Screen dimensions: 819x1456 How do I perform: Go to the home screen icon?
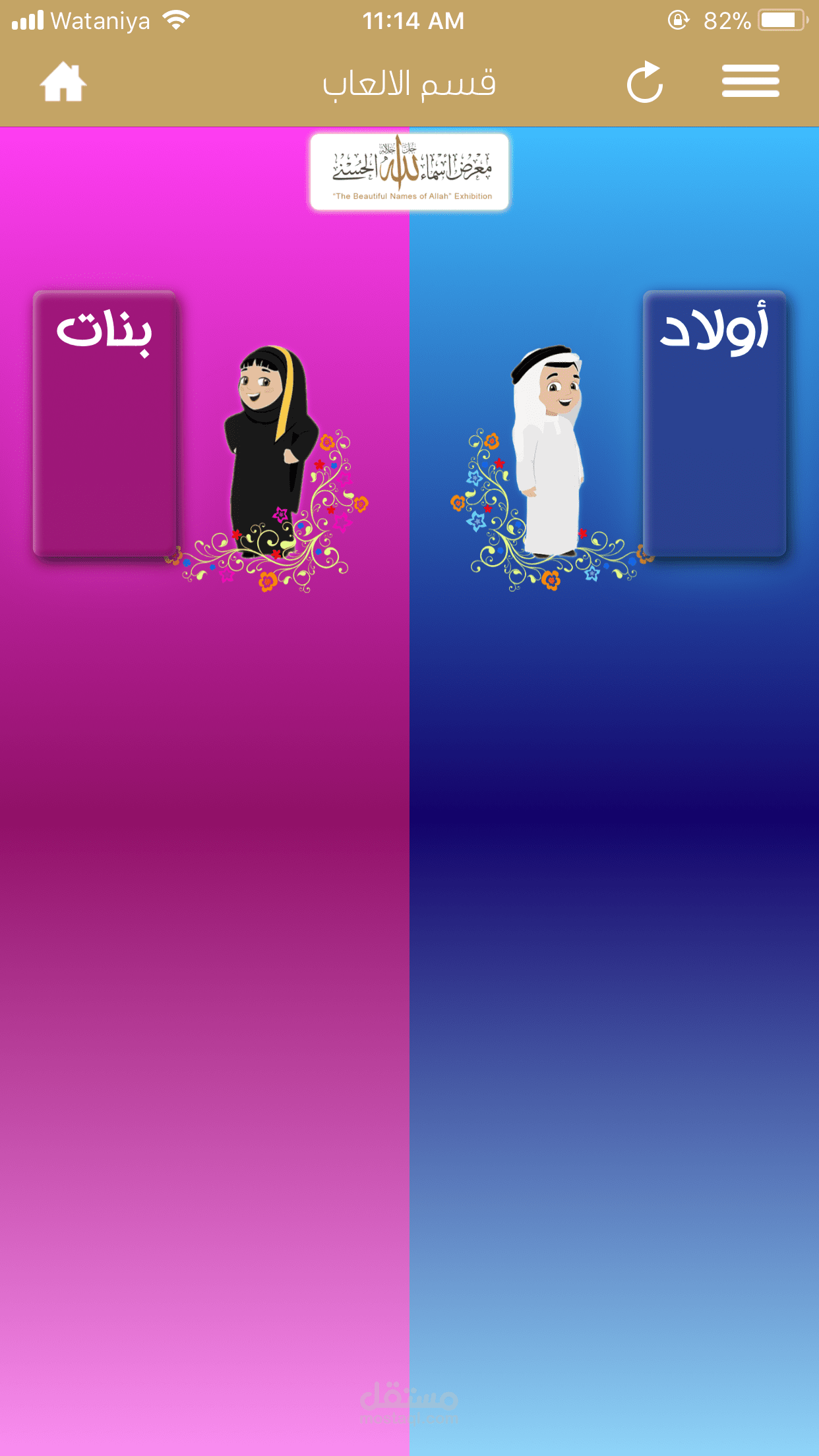click(63, 82)
